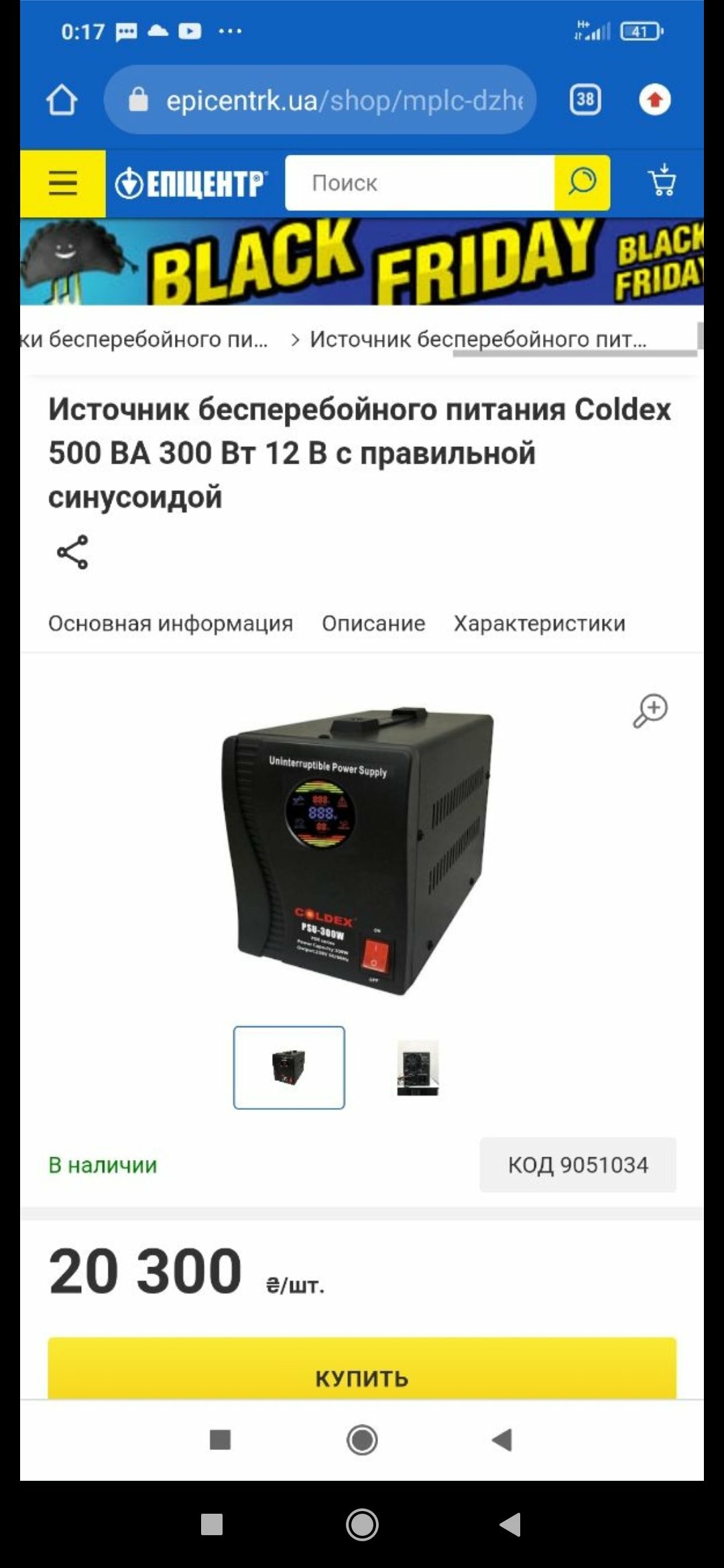Screen dimensions: 724x1568
Task: Switch to the Характеристики tab
Action: click(540, 623)
